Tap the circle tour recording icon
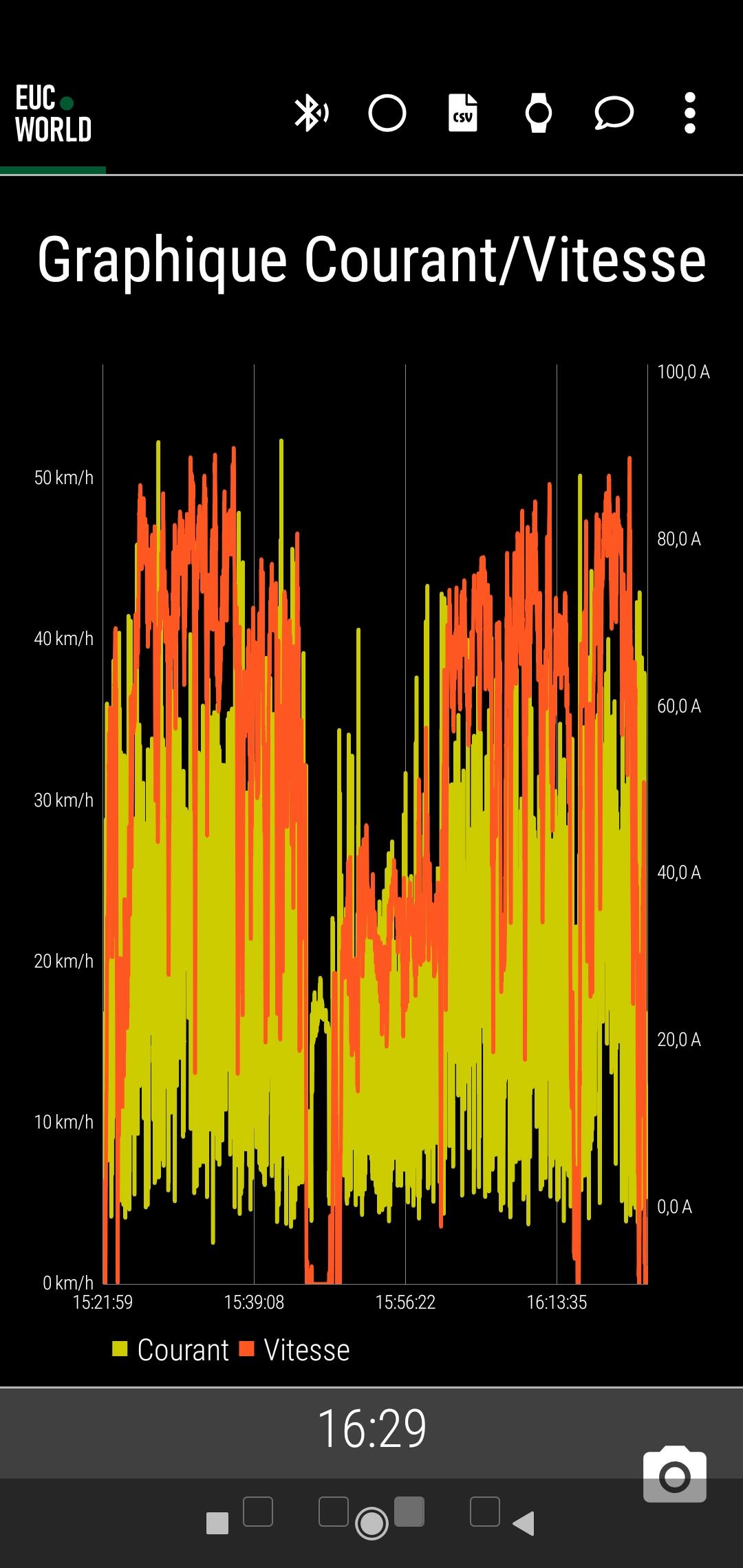The height and width of the screenshot is (1568, 743). pyautogui.click(x=387, y=113)
